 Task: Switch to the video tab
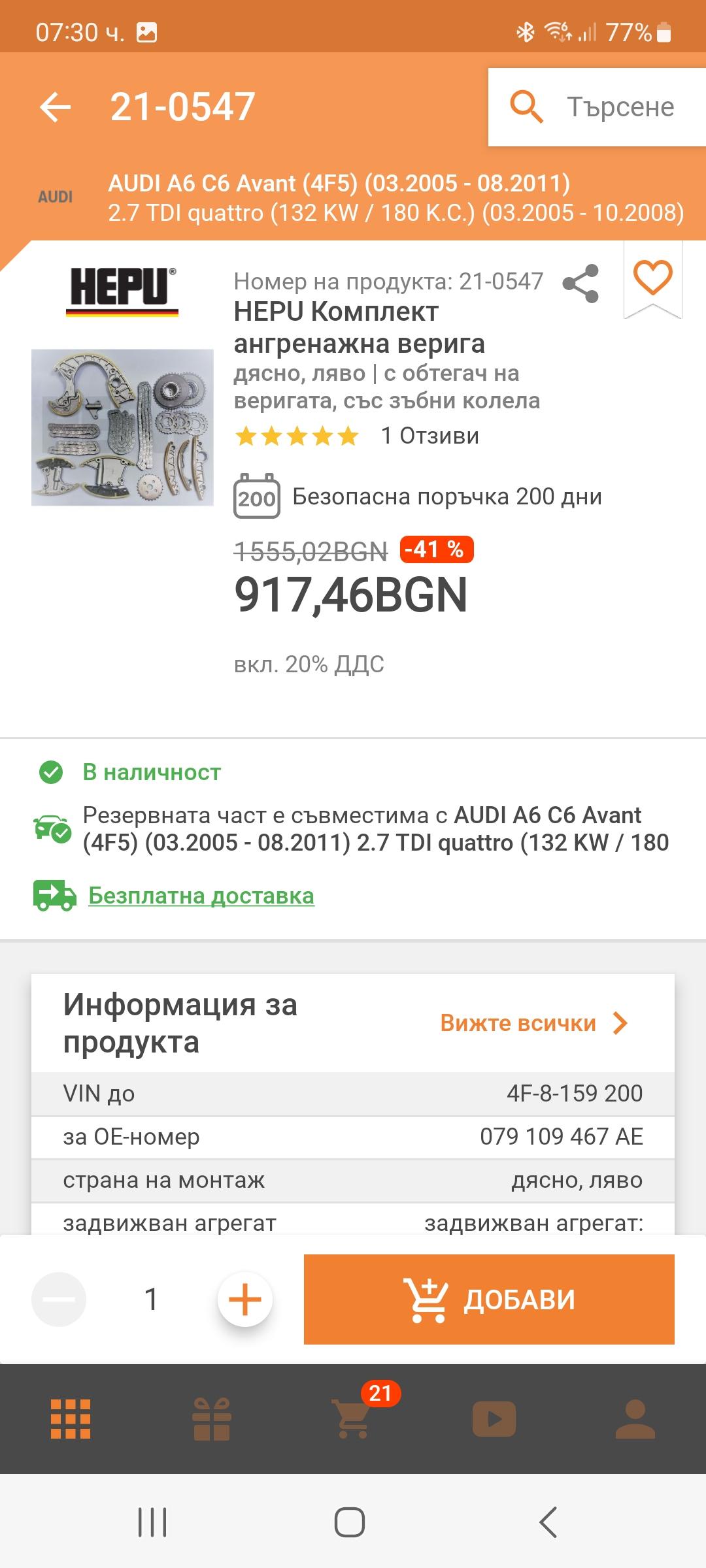point(494,1419)
